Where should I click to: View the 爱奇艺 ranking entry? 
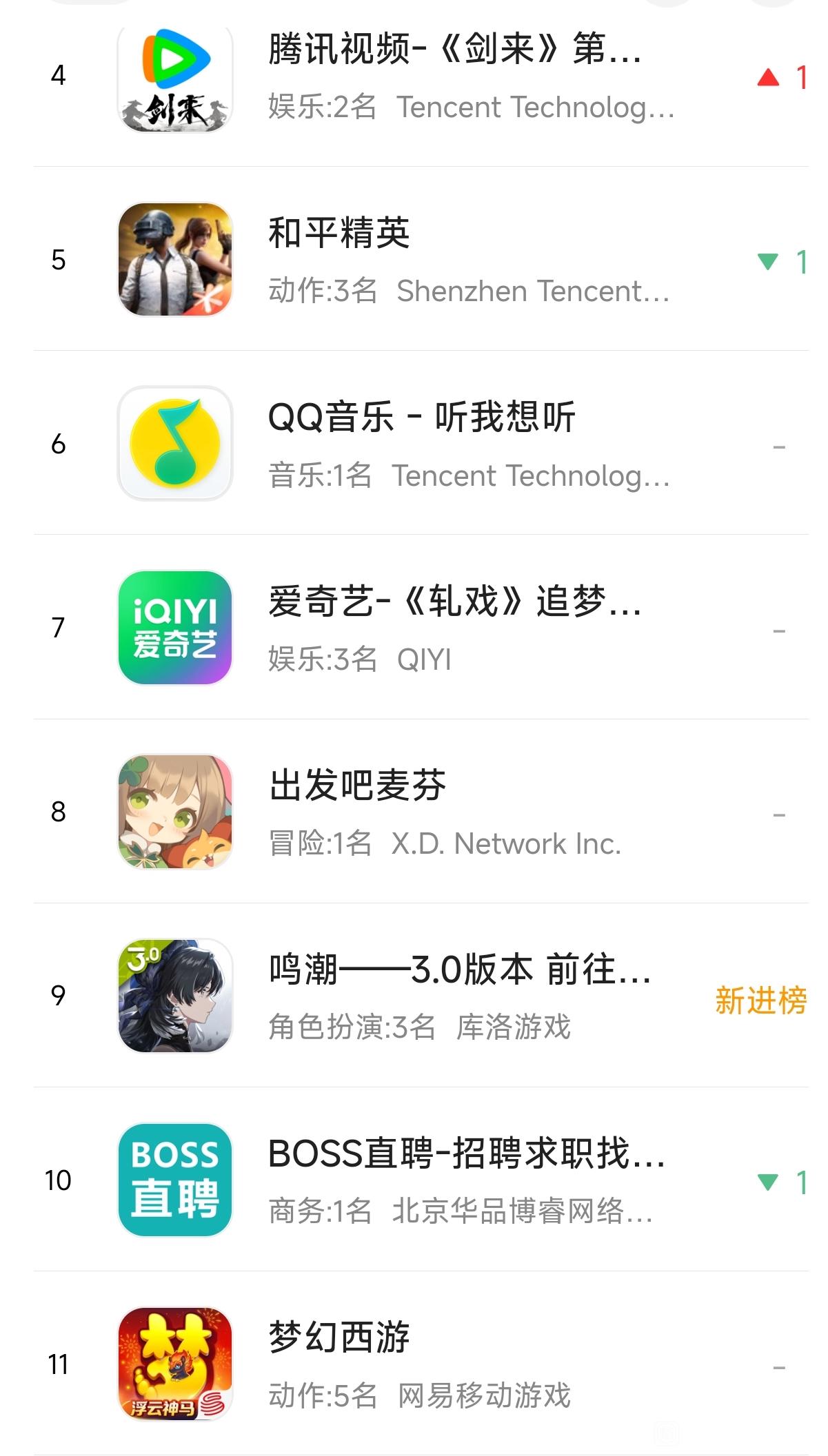[x=455, y=628]
